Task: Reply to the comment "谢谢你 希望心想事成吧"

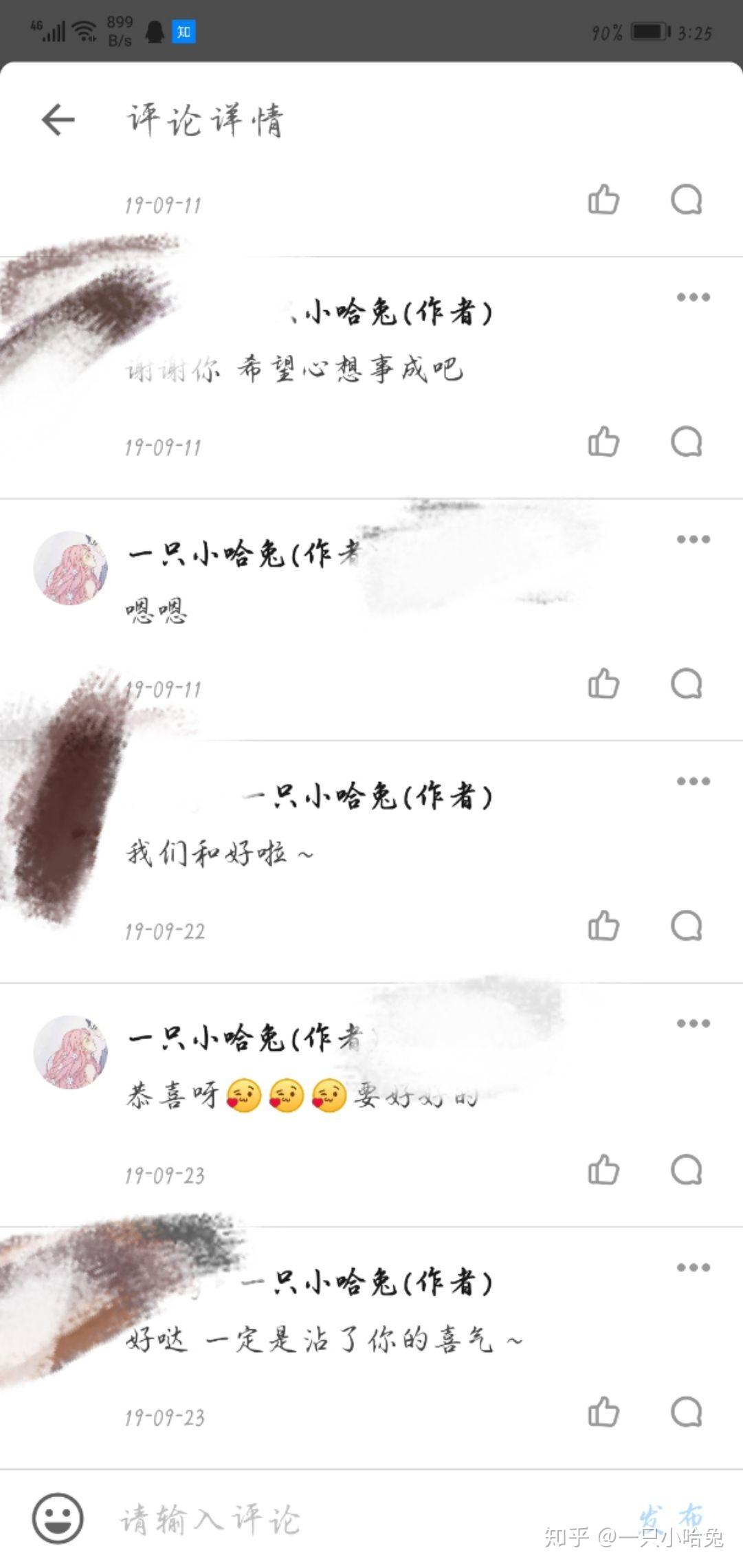Action: (686, 442)
